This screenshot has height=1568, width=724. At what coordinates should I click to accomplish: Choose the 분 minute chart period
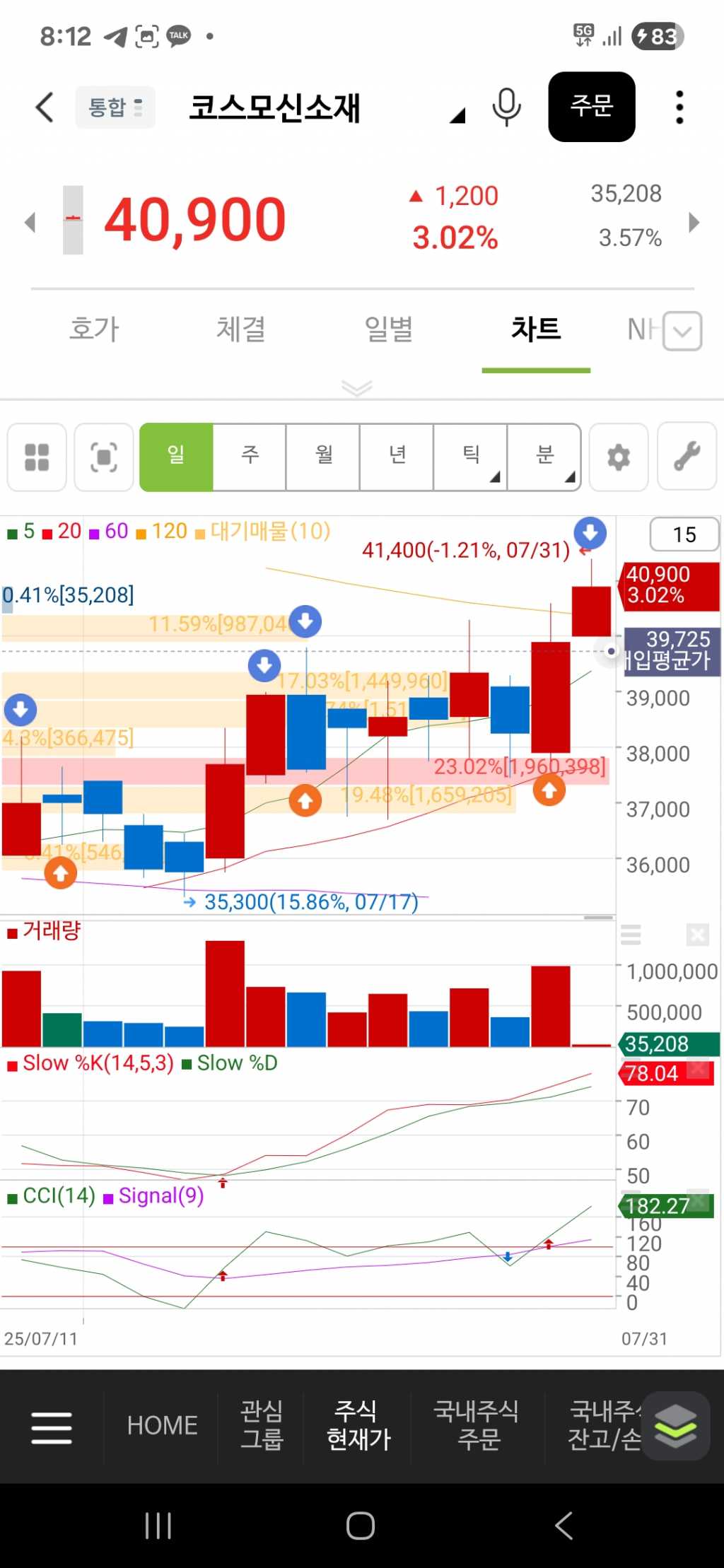coord(544,456)
